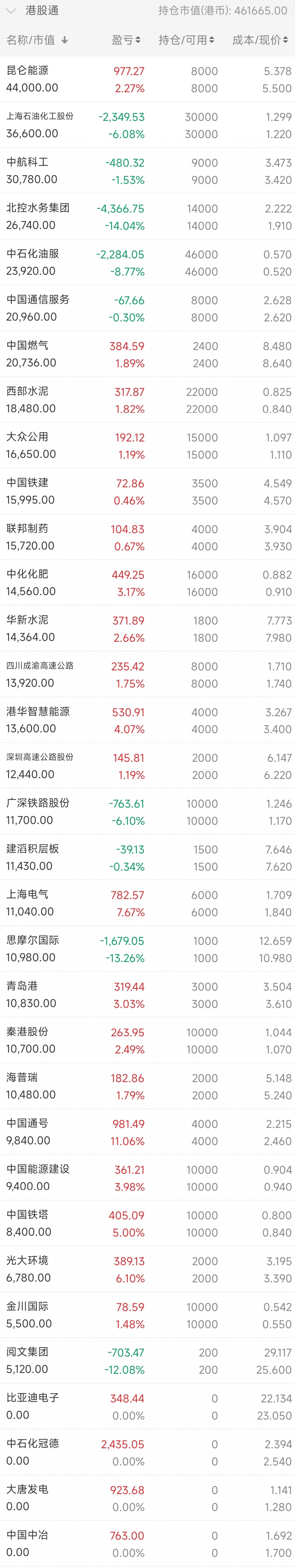Screen dimensions: 295x1568
Task: Open the 昆仑能源 holding row
Action: point(147,79)
